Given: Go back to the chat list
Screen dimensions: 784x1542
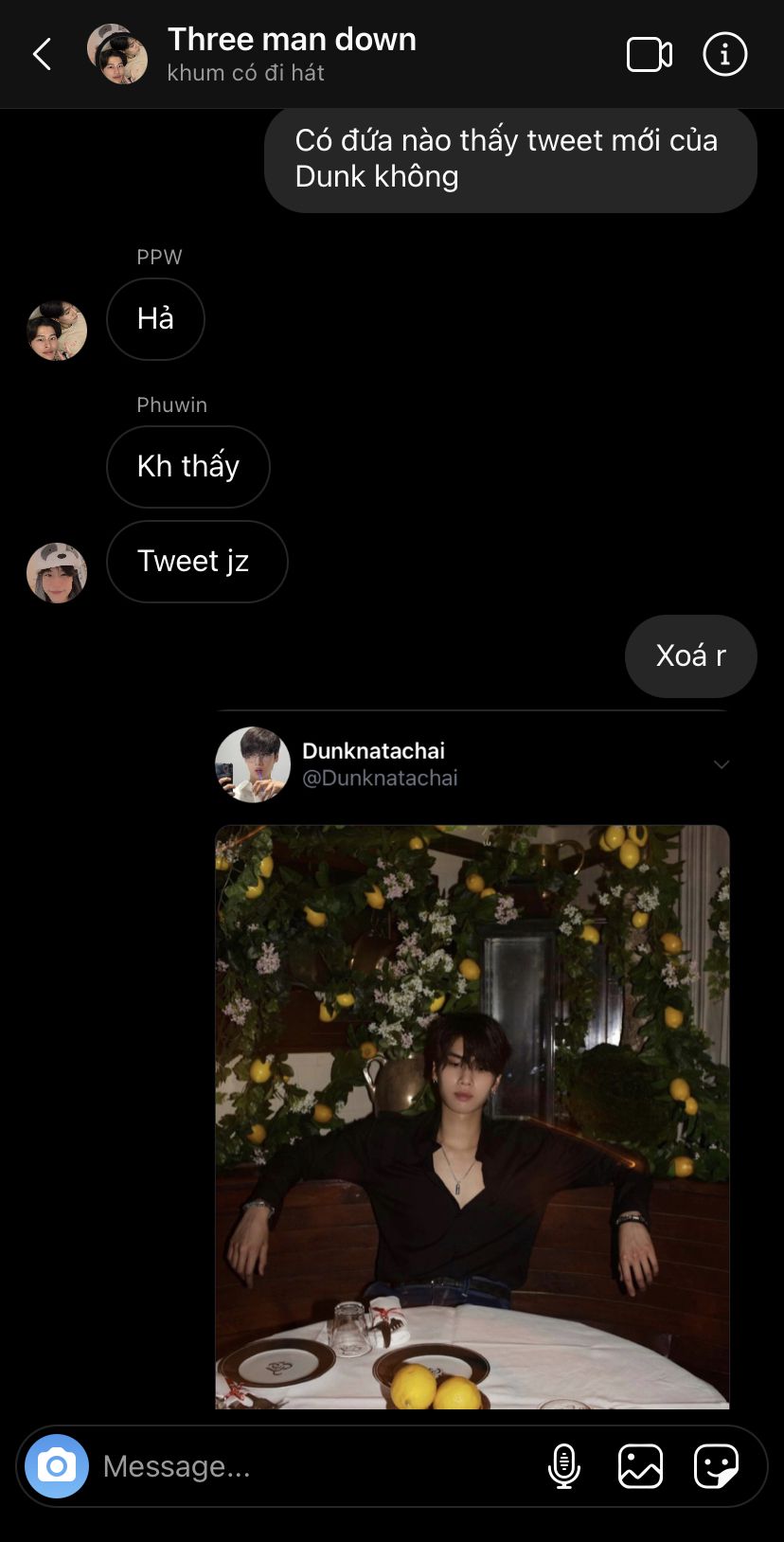Looking at the screenshot, I should pos(42,54).
